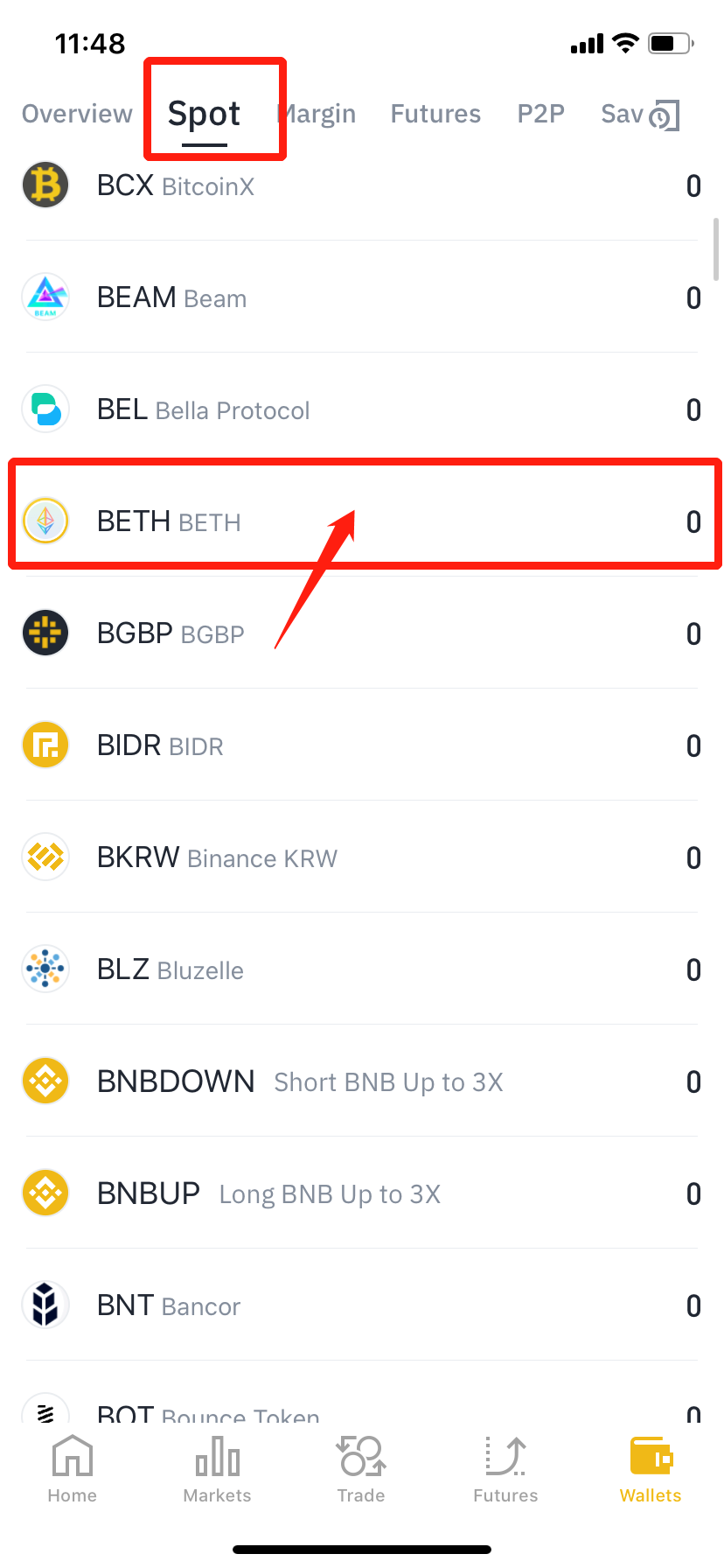Open the BEAM asset row
Viewport: 724px width, 1568px height.
pyautogui.click(x=362, y=297)
